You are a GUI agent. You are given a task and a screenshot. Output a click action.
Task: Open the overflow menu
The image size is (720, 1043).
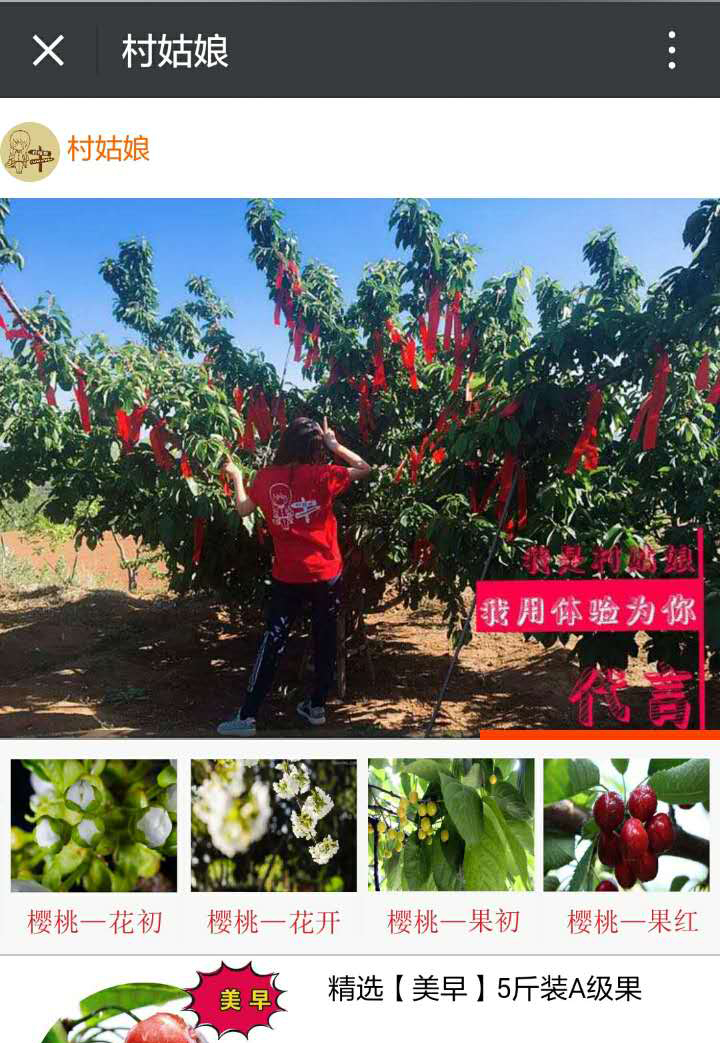tap(671, 50)
